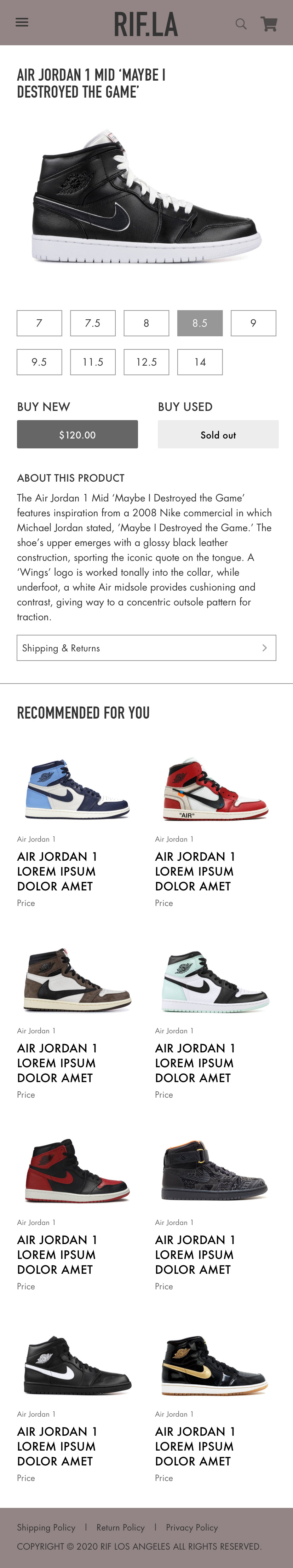This screenshot has height=1568, width=293.
Task: Open the hamburger menu
Action: [22, 23]
